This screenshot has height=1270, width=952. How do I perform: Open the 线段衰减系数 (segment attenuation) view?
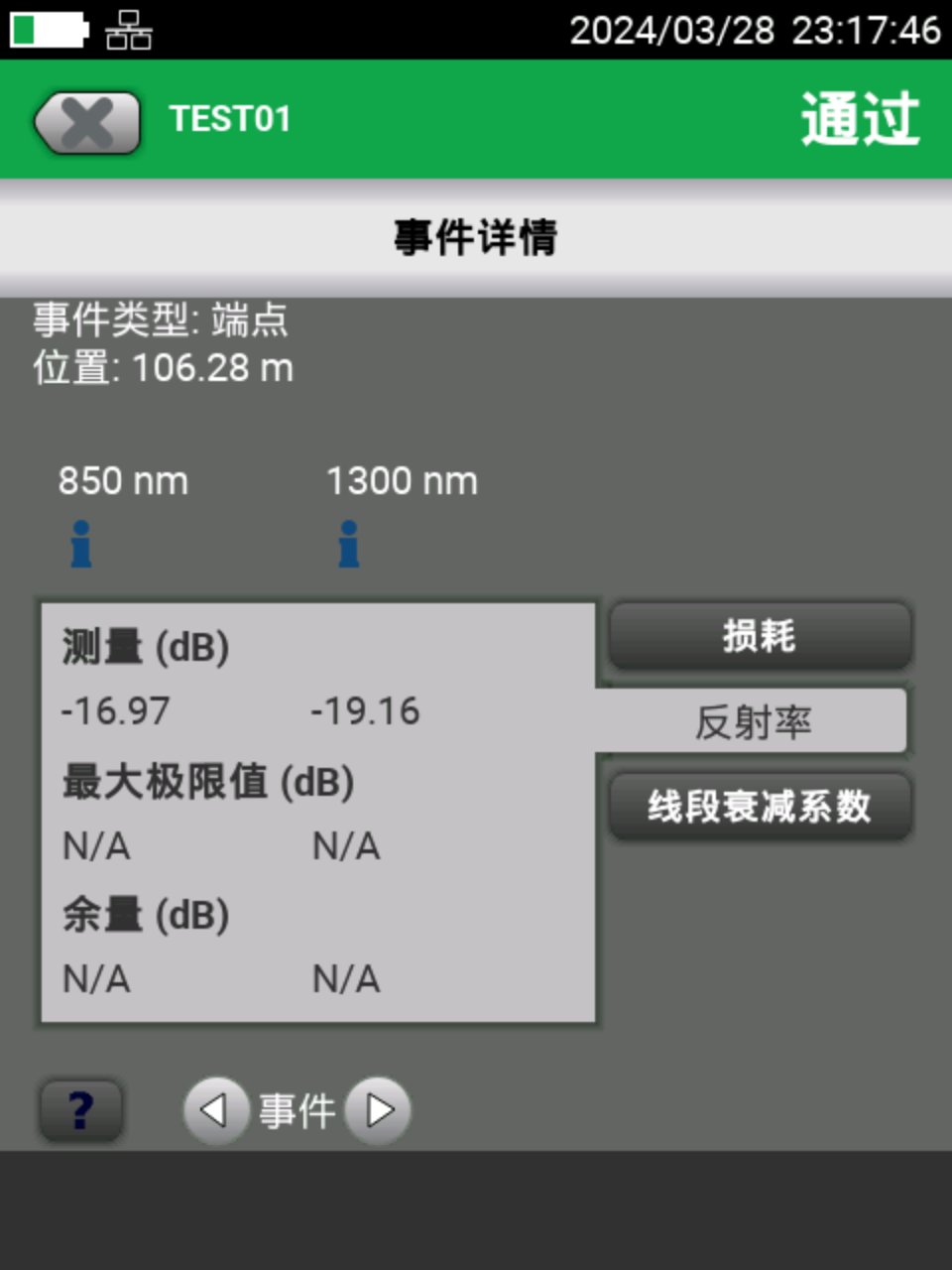pyautogui.click(x=760, y=807)
